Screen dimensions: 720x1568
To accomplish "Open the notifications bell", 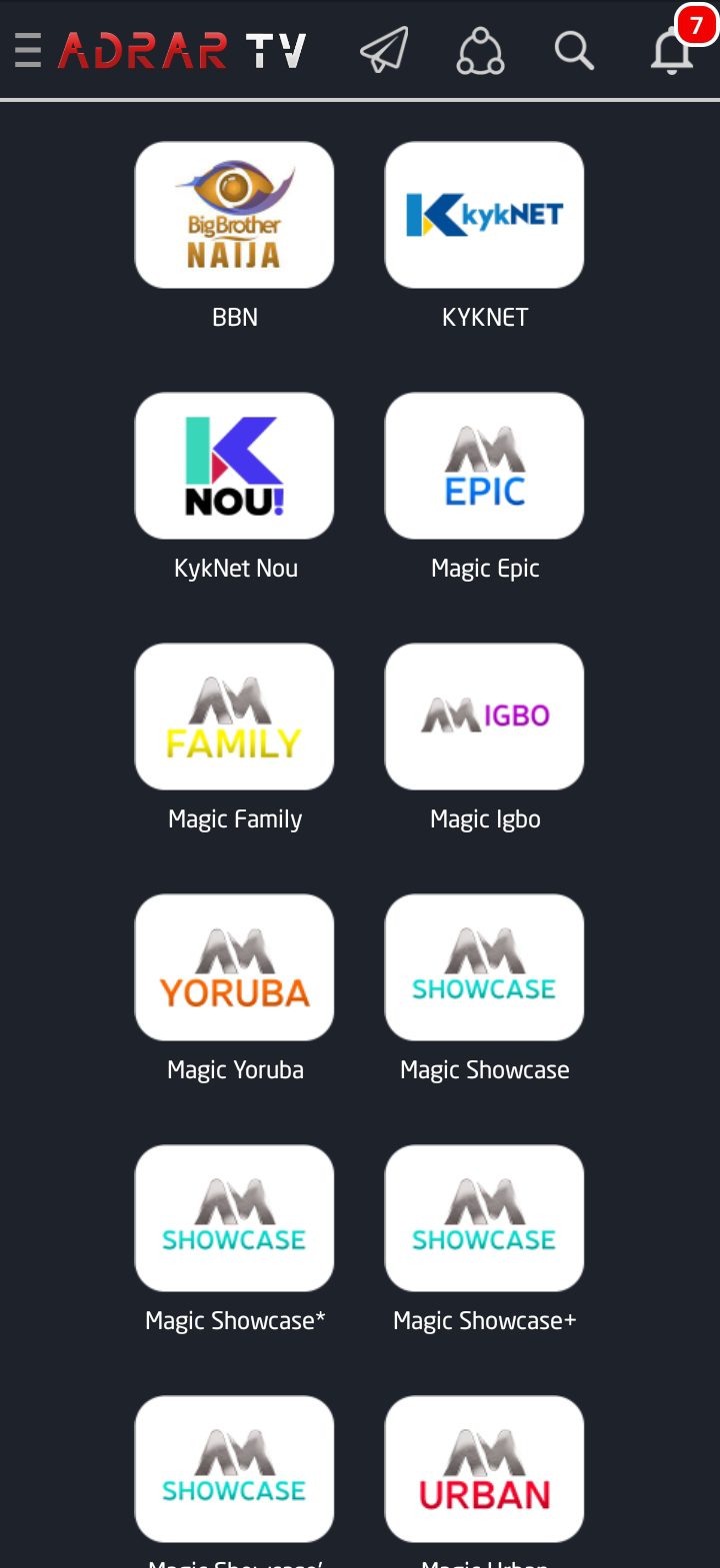I will [x=671, y=53].
